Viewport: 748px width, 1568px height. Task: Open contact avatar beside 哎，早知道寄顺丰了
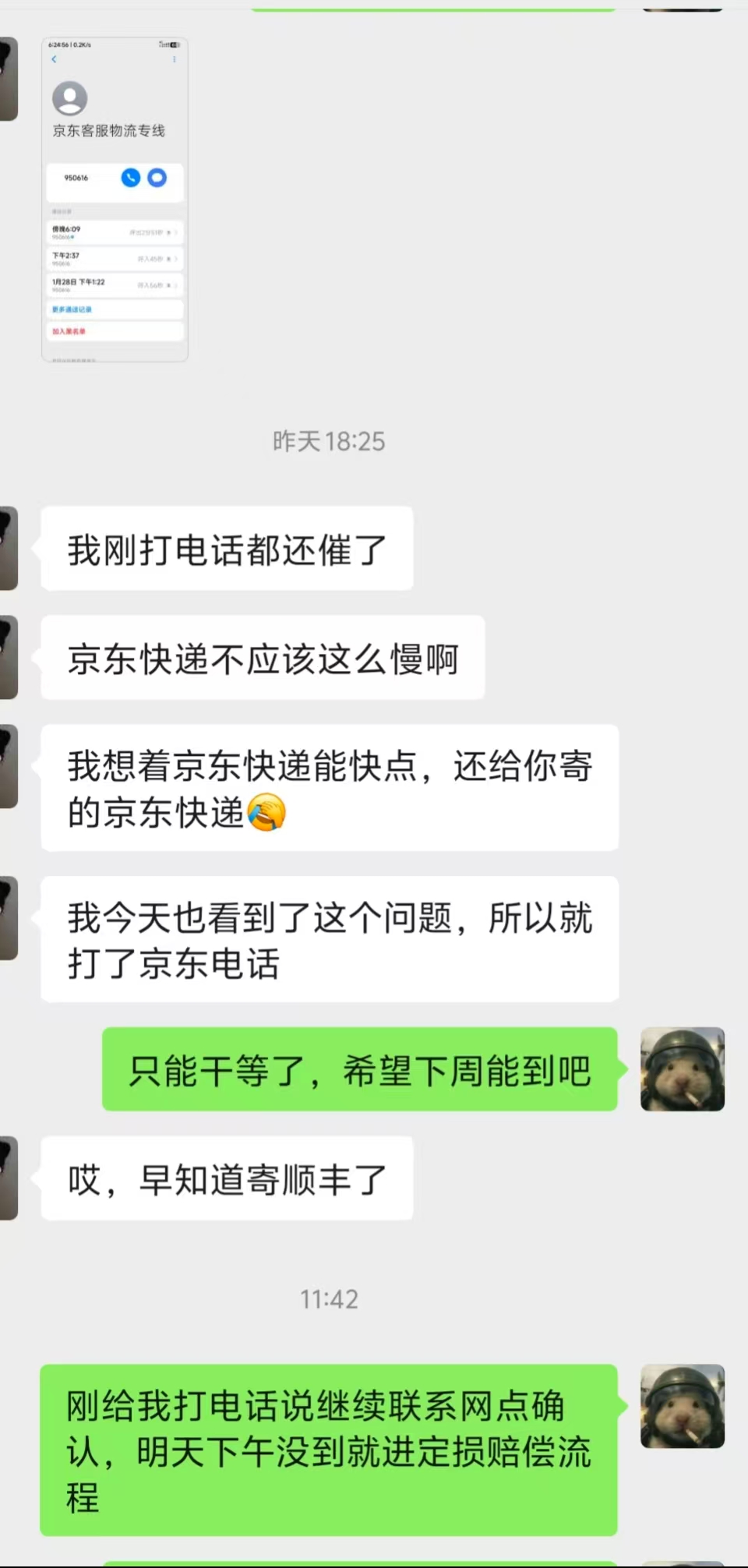coord(8,1178)
